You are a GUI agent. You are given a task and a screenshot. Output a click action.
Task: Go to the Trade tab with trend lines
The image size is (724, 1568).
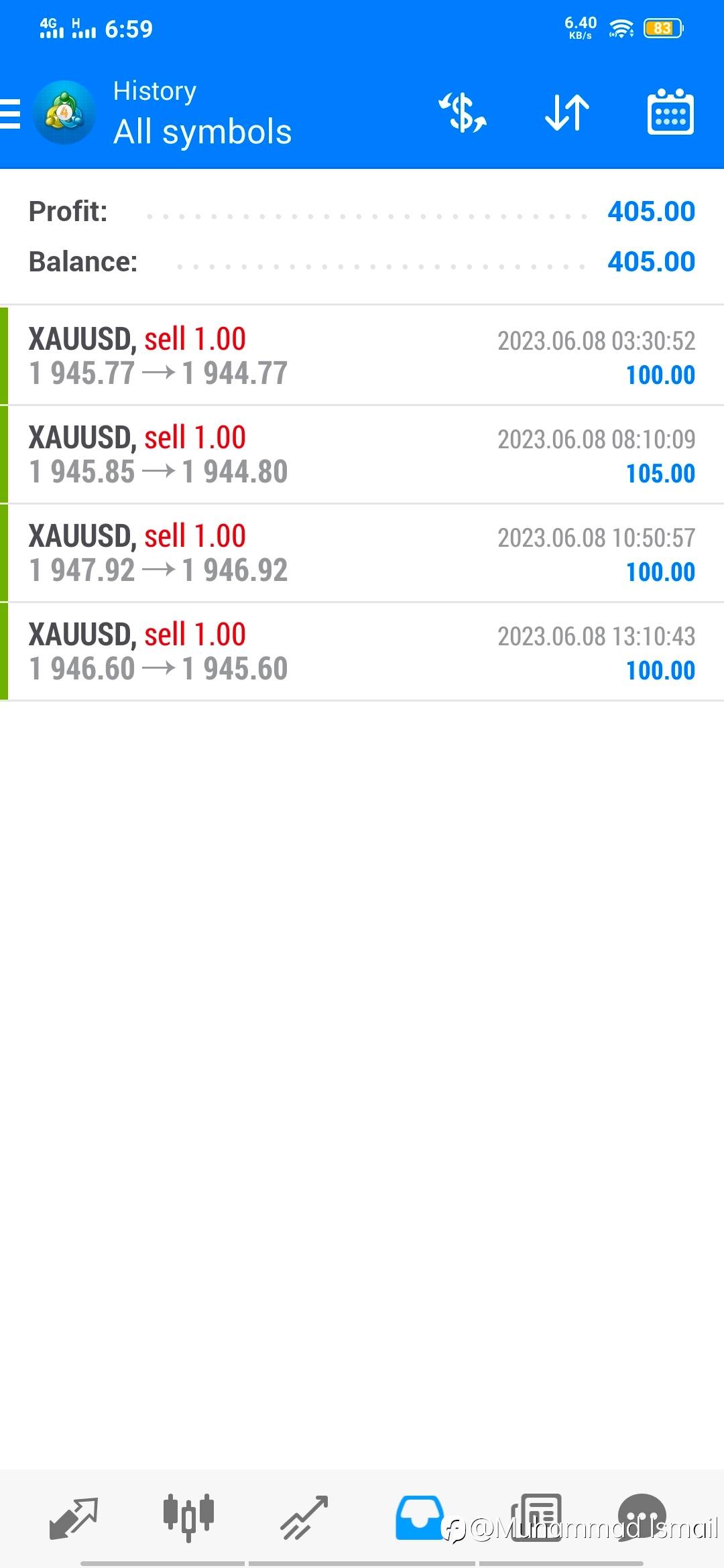tap(304, 1517)
